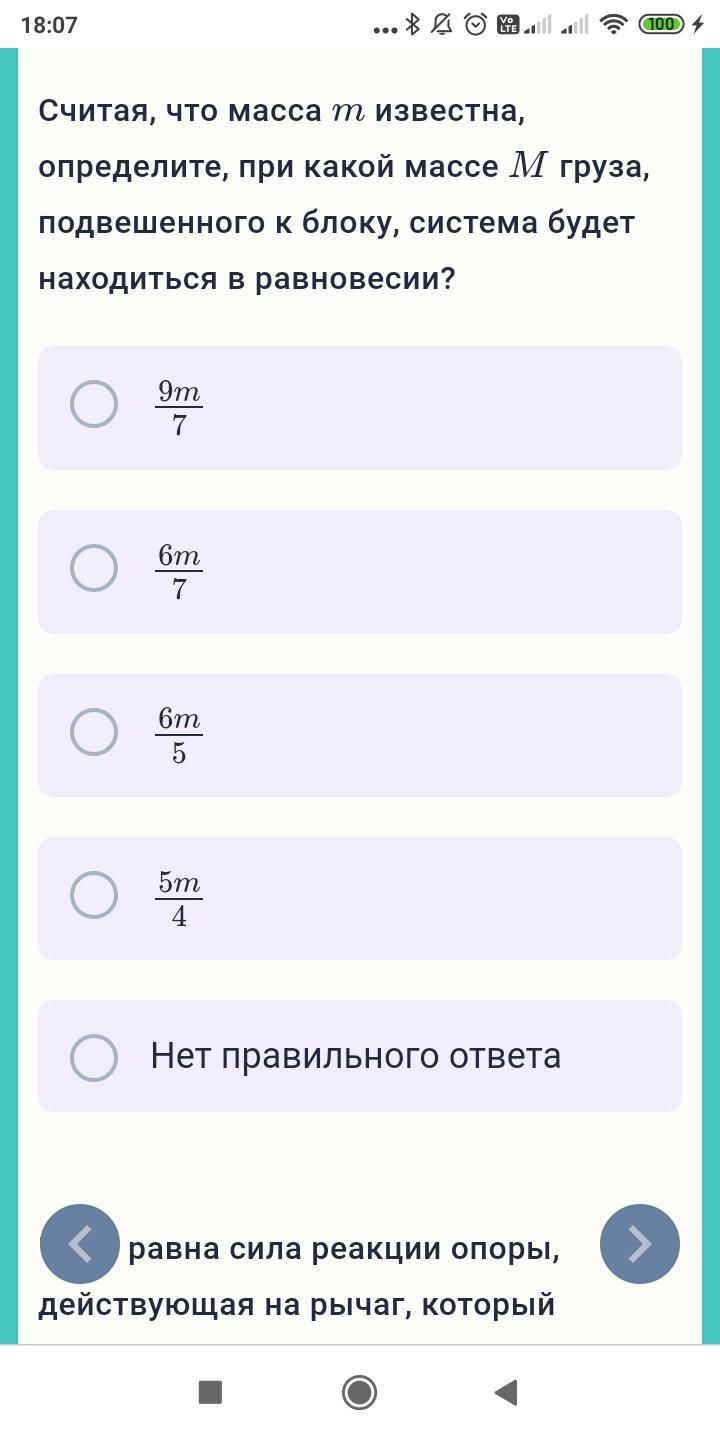Screen dimensions: 720x1440
Task: Tap the system back button
Action: (x=506, y=1392)
